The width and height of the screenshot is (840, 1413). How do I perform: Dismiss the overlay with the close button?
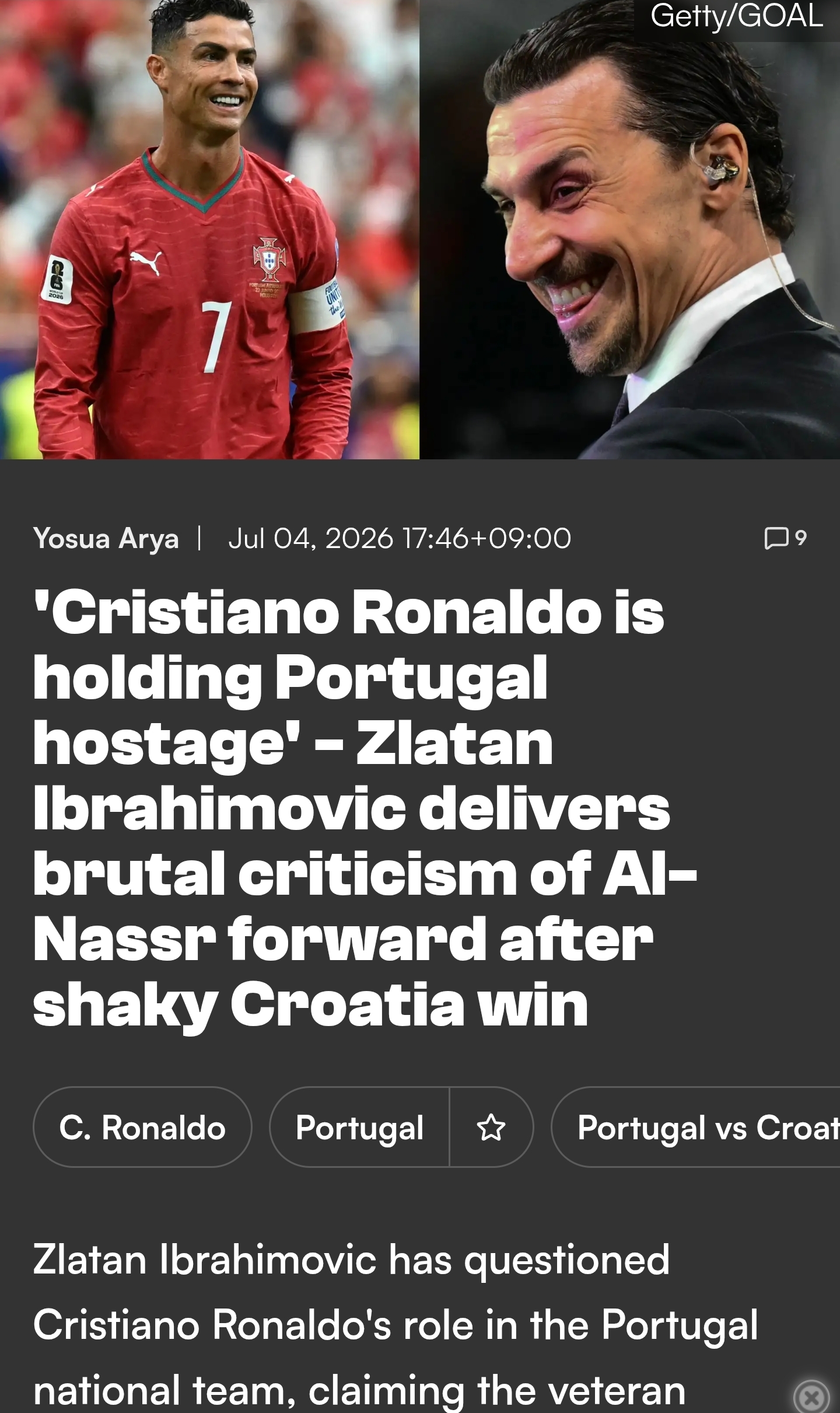pos(811,1397)
